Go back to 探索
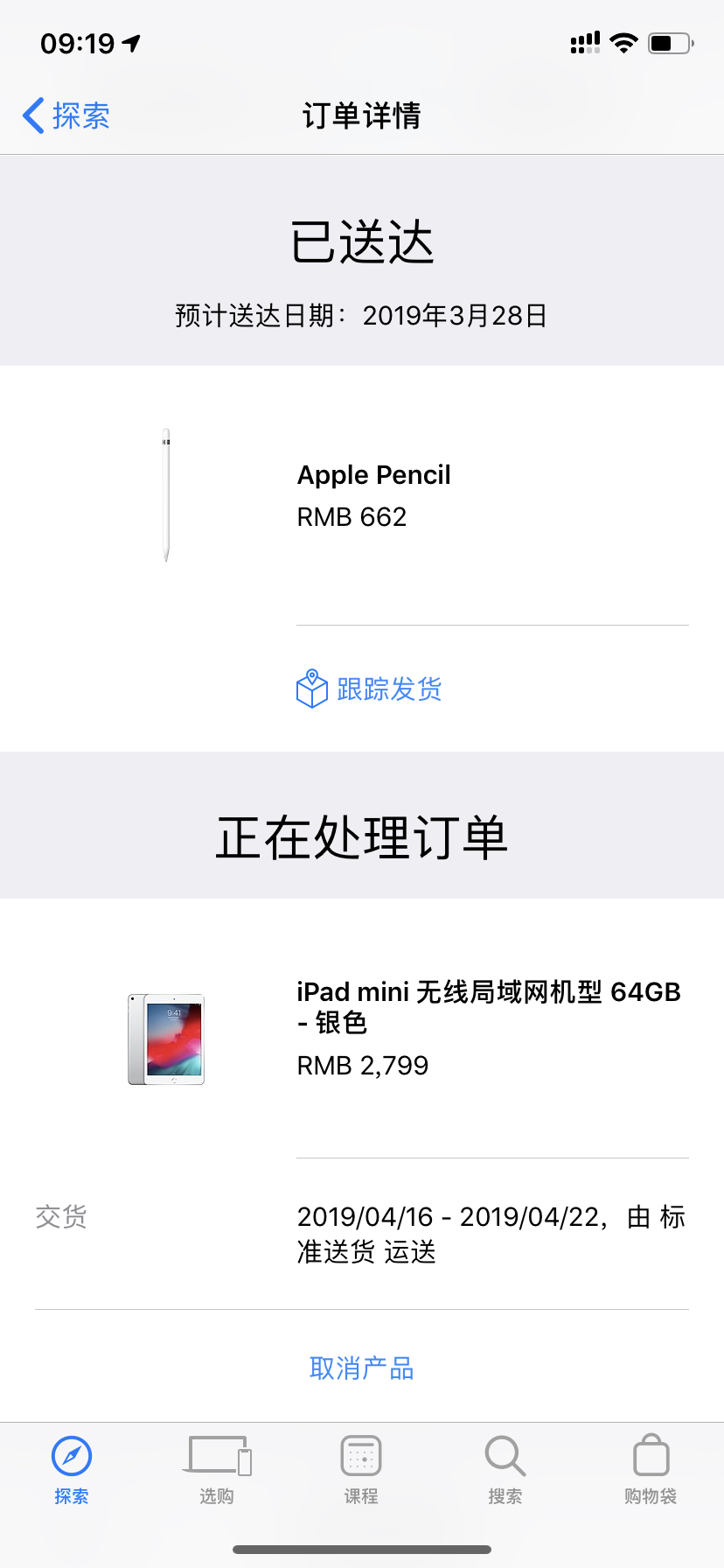 66,115
